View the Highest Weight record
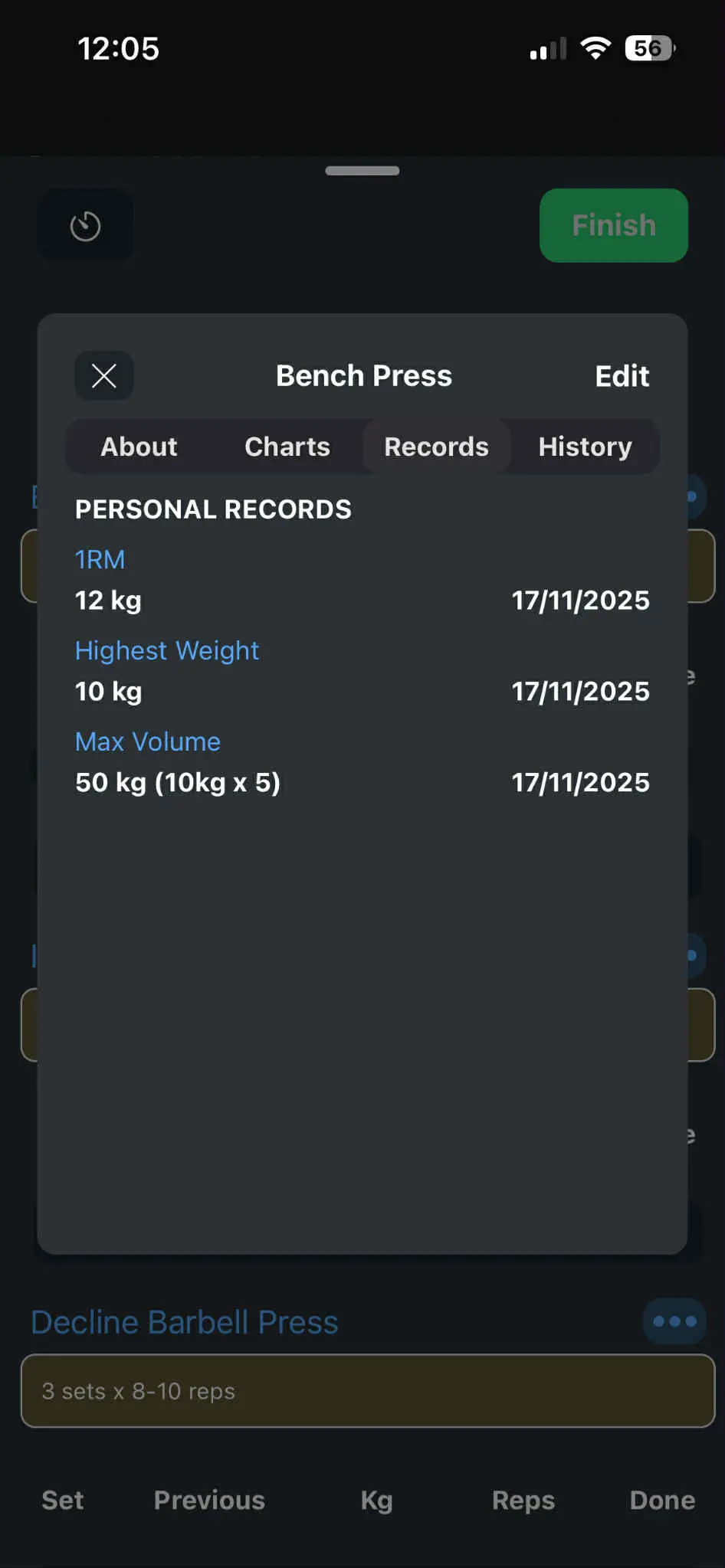 [x=167, y=650]
